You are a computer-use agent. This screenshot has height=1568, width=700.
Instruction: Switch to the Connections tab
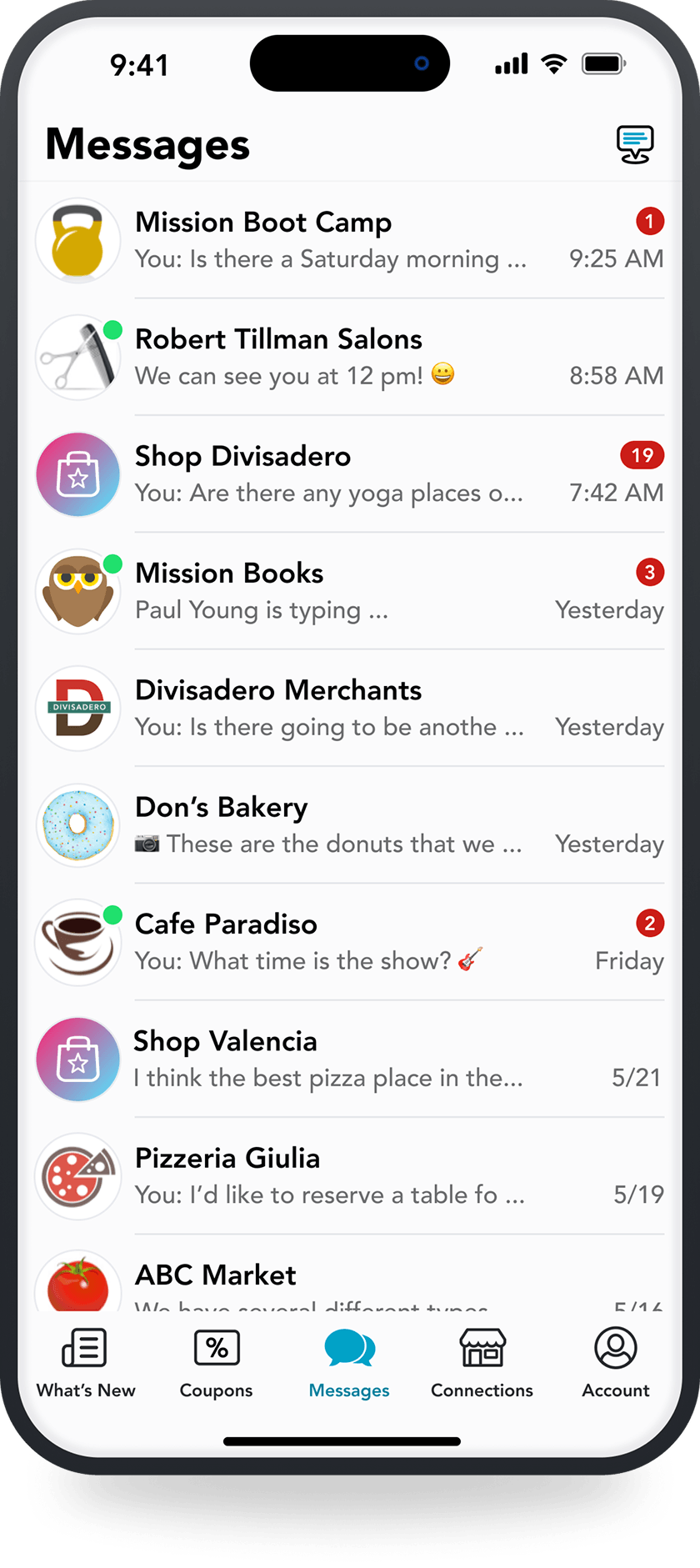click(482, 1363)
